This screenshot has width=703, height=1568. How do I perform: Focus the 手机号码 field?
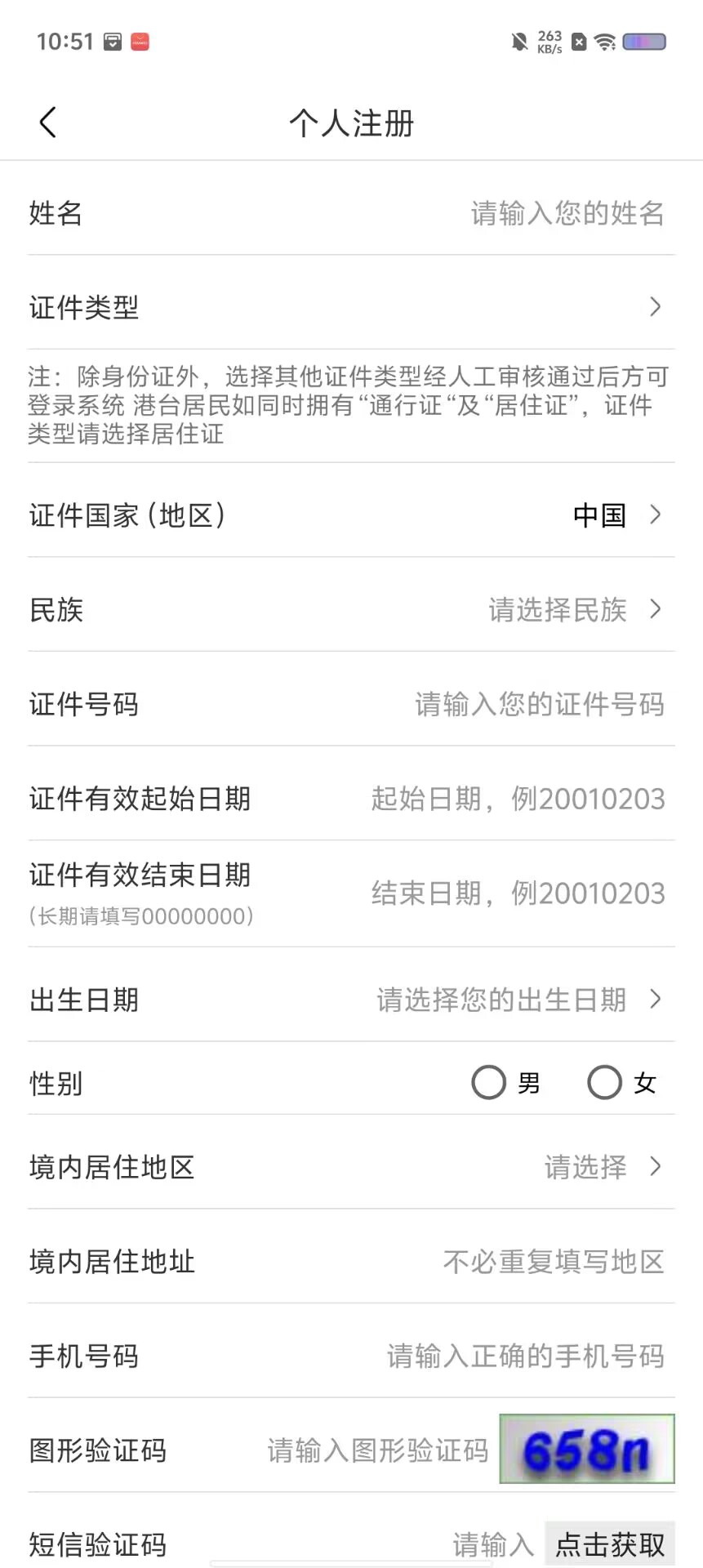click(x=525, y=1356)
